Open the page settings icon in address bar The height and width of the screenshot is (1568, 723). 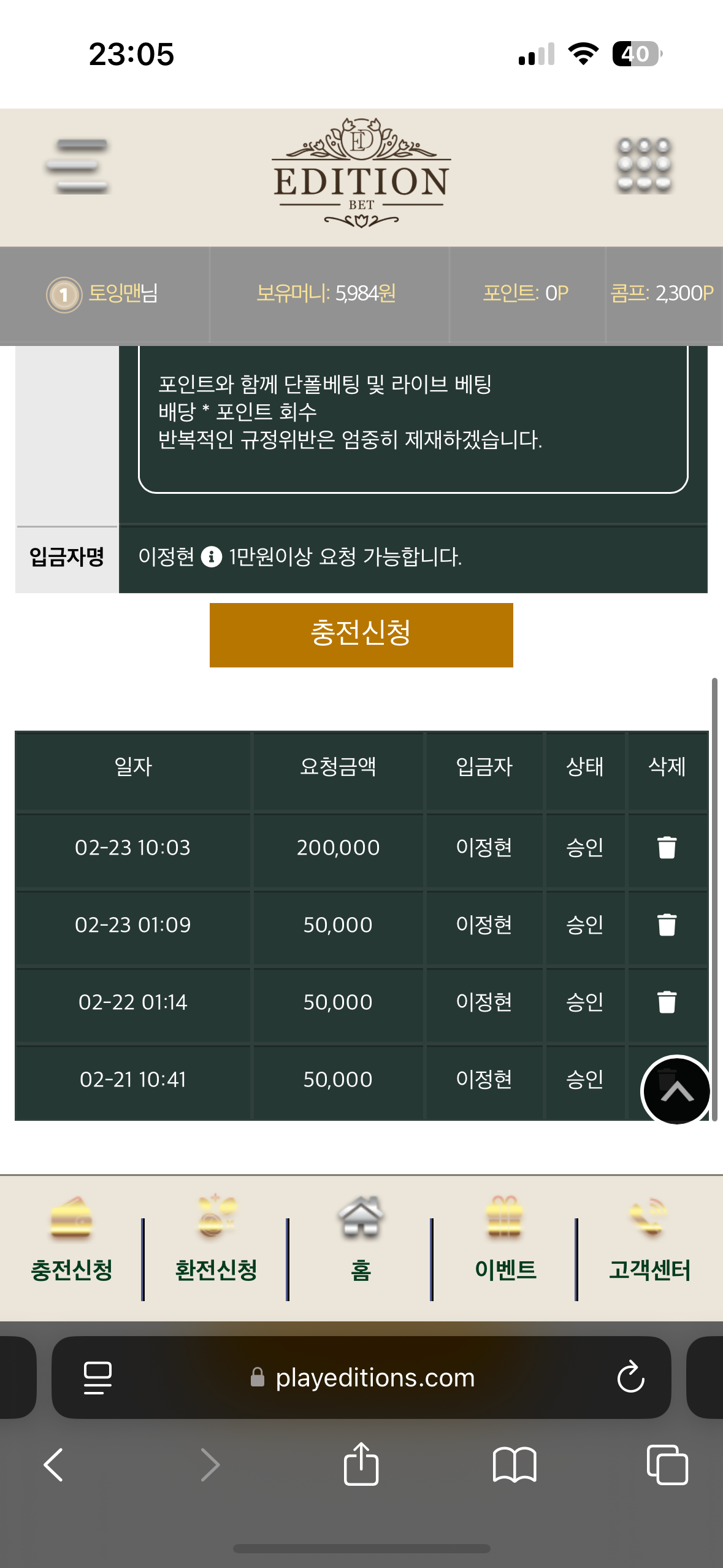[98, 1377]
